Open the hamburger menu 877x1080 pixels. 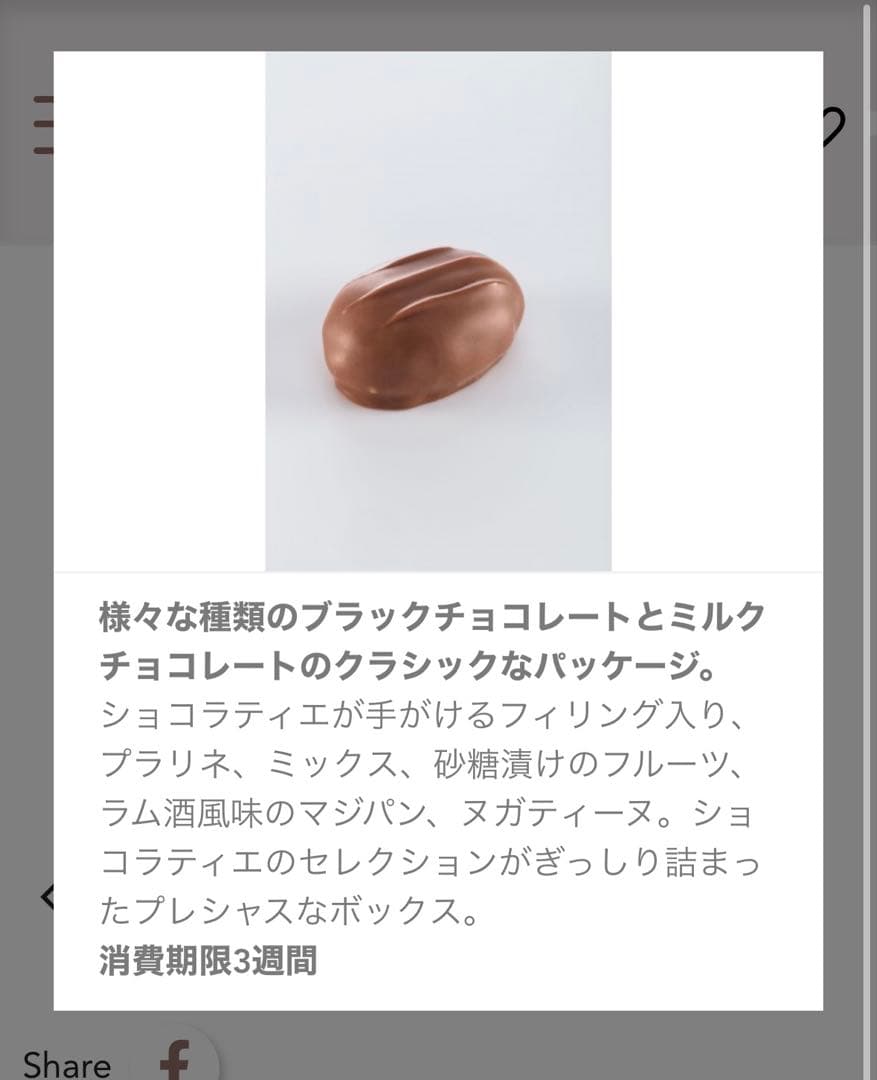pyautogui.click(x=42, y=125)
